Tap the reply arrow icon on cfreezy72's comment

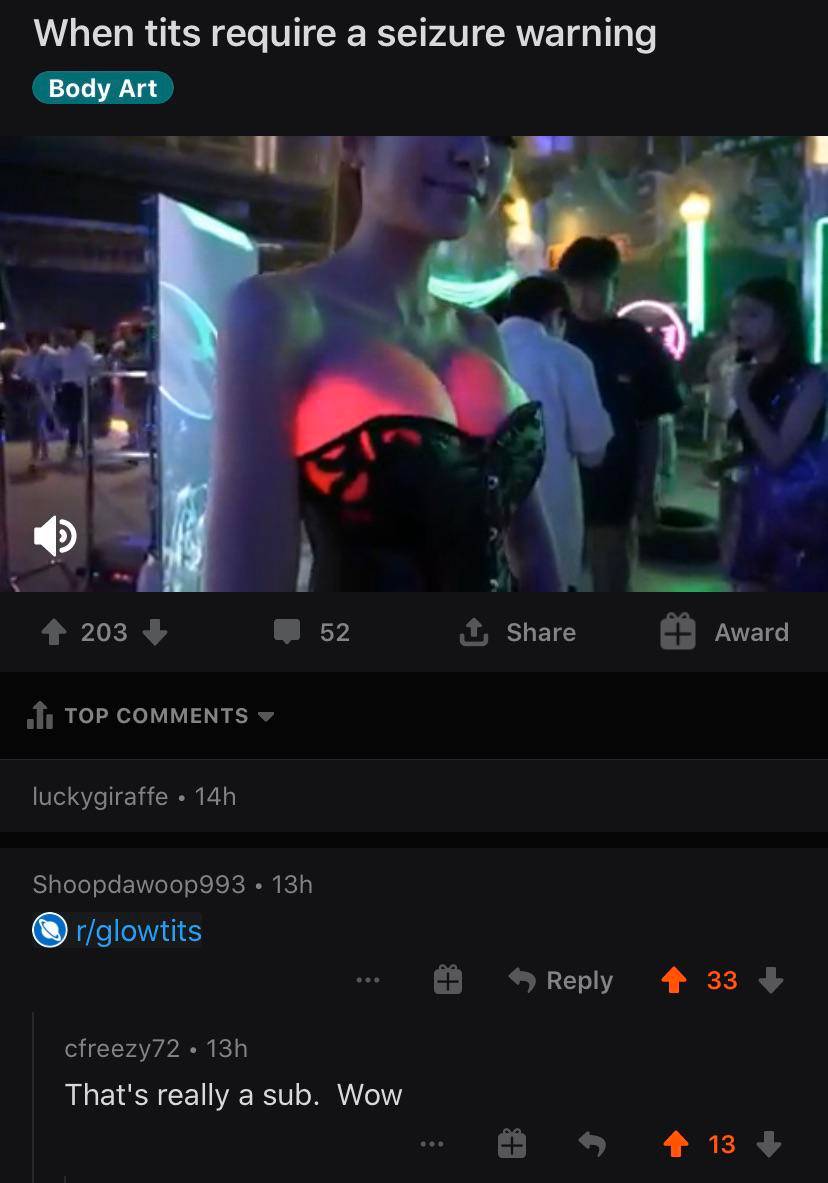pyautogui.click(x=591, y=1144)
